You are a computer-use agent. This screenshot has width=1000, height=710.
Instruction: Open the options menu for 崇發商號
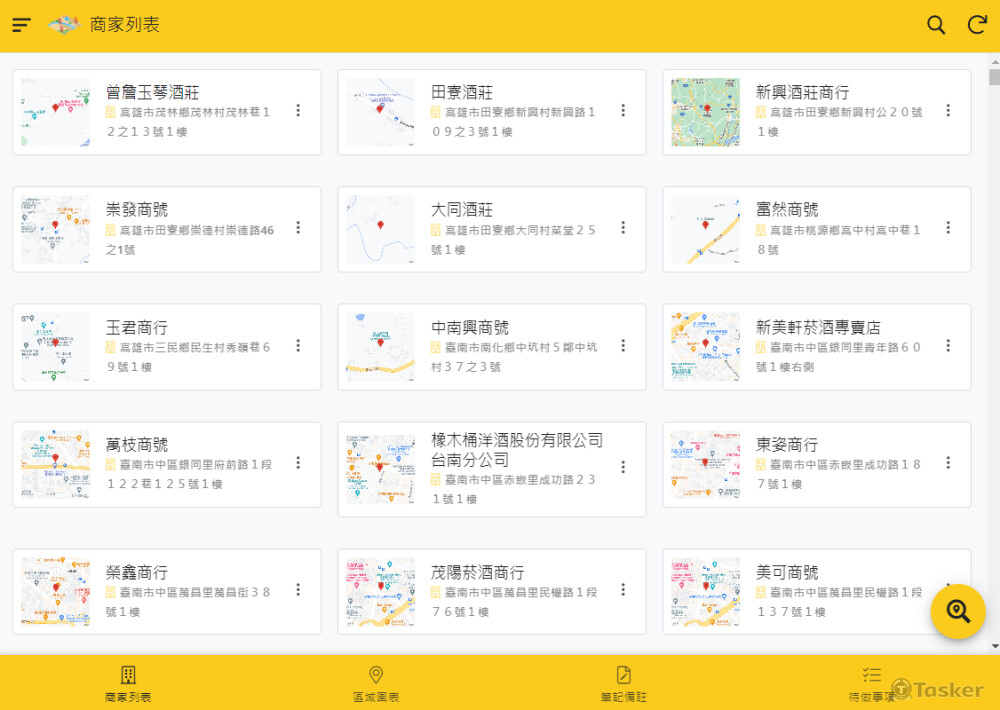click(298, 228)
